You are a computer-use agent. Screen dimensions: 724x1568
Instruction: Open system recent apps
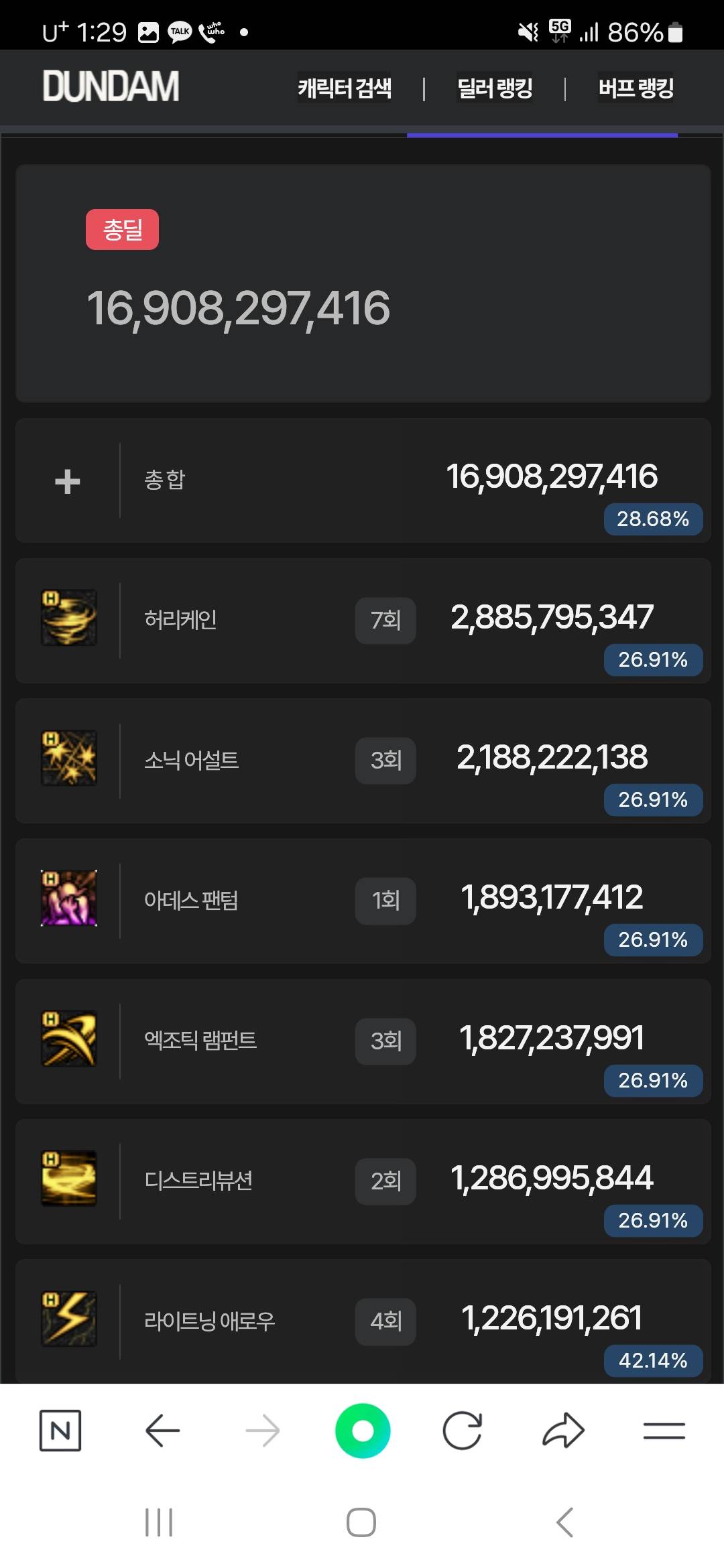[x=159, y=1522]
